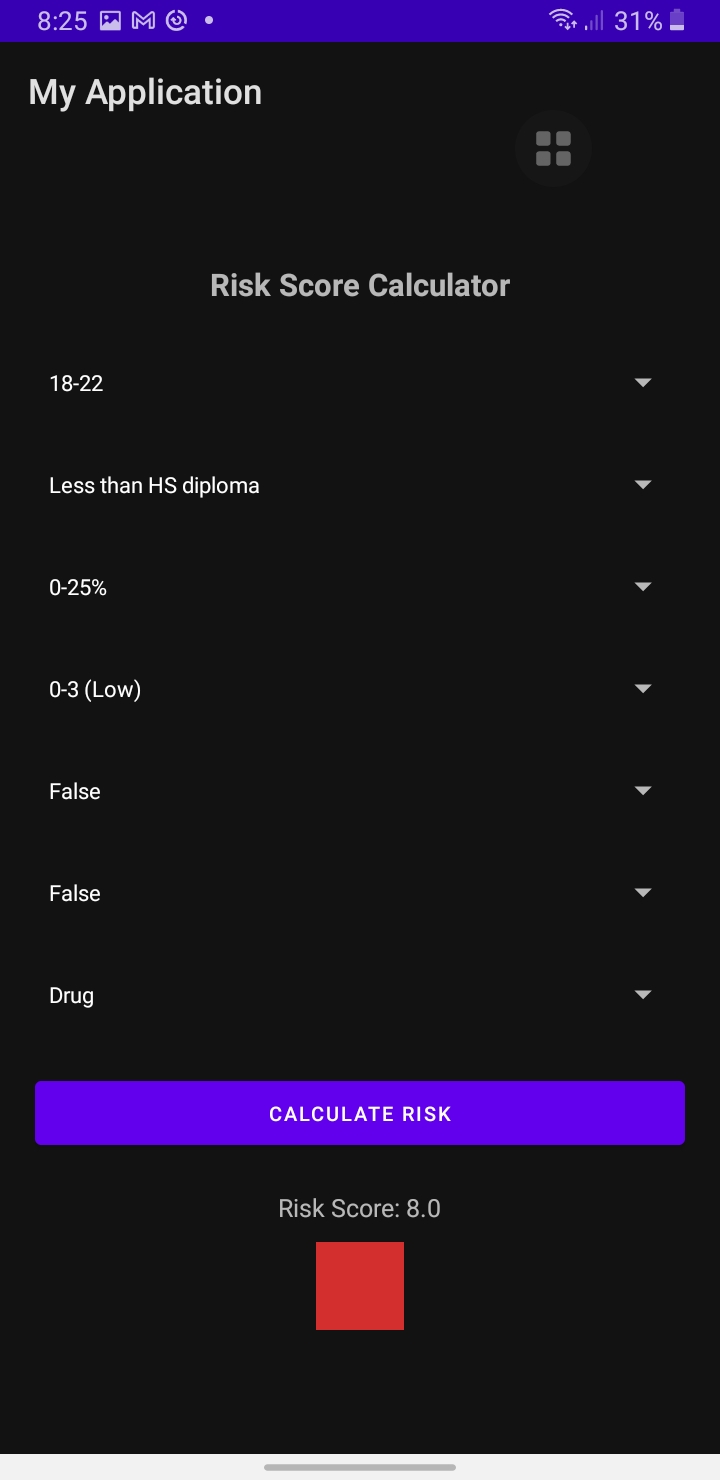Viewport: 720px width, 1480px height.
Task: Tap the Calculate Risk button
Action: click(x=360, y=1113)
